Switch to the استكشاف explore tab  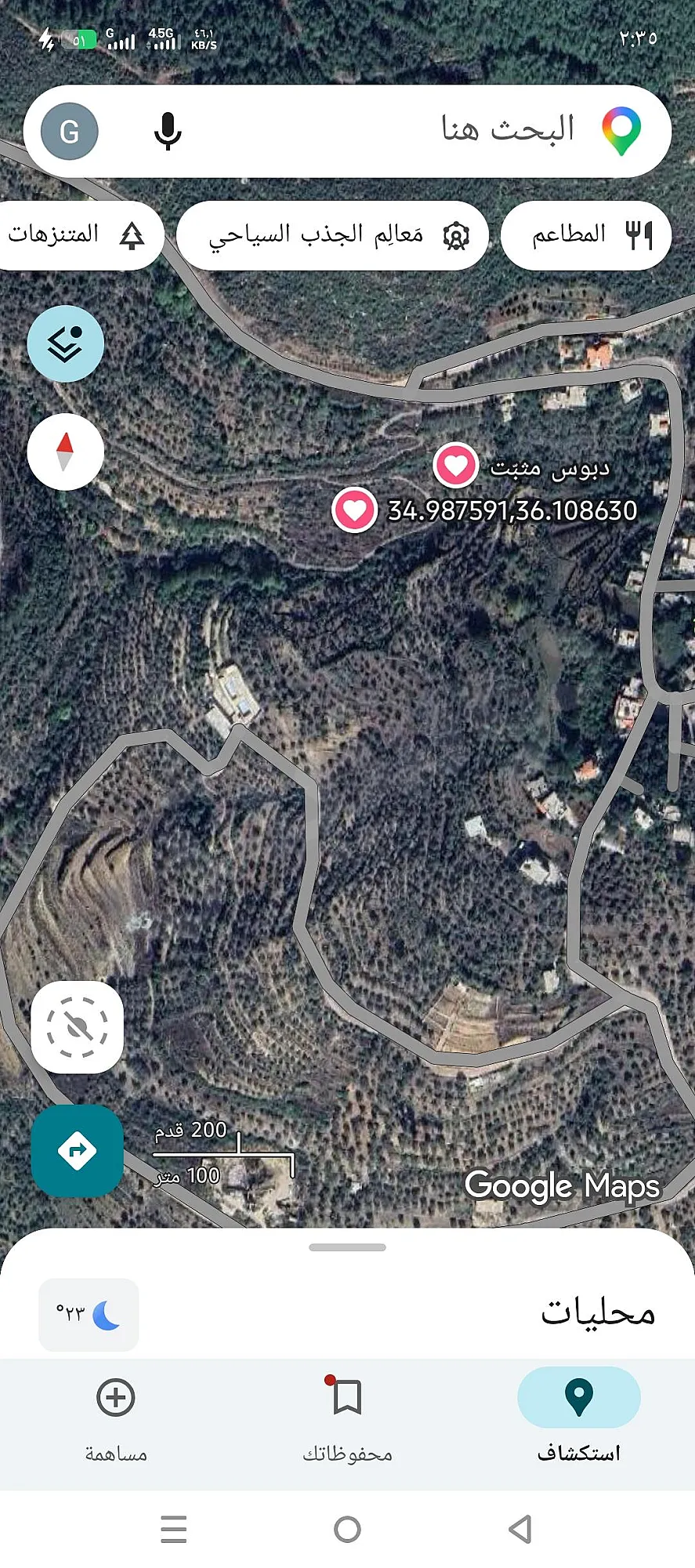tap(579, 1417)
